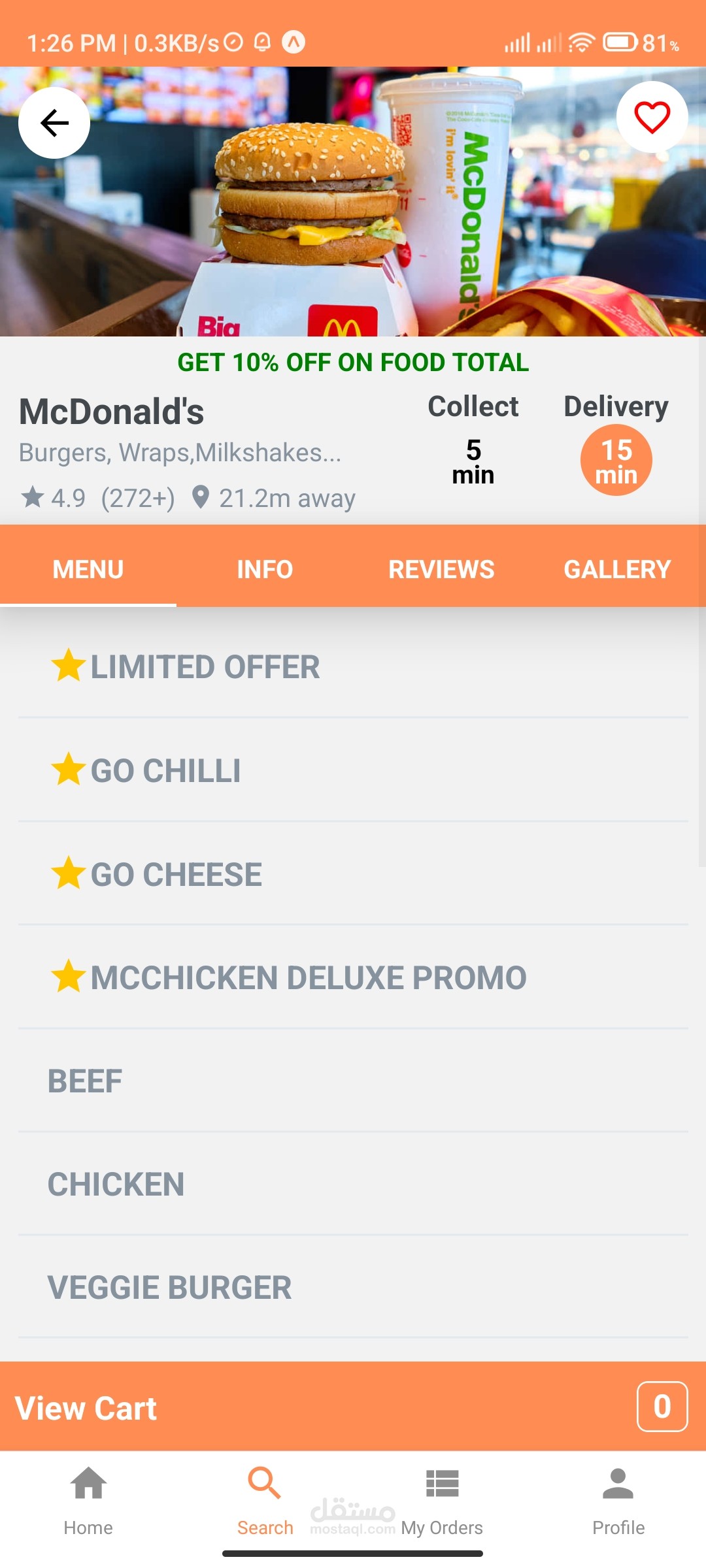This screenshot has height=1568, width=706.
Task: Open the LIMITED OFFER category
Action: pyautogui.click(x=205, y=666)
